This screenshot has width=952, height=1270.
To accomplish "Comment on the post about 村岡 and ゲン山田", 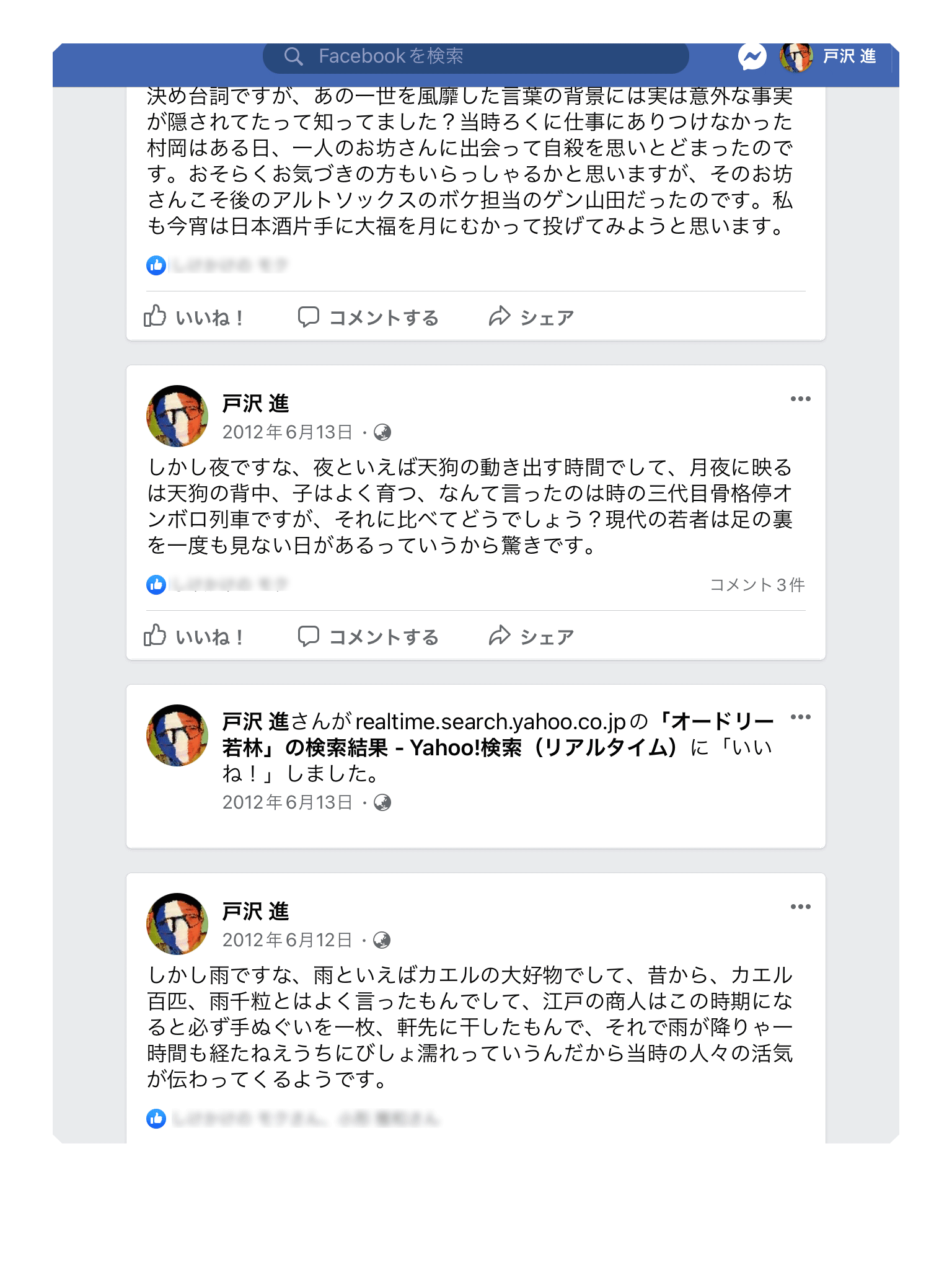I will 368,317.
